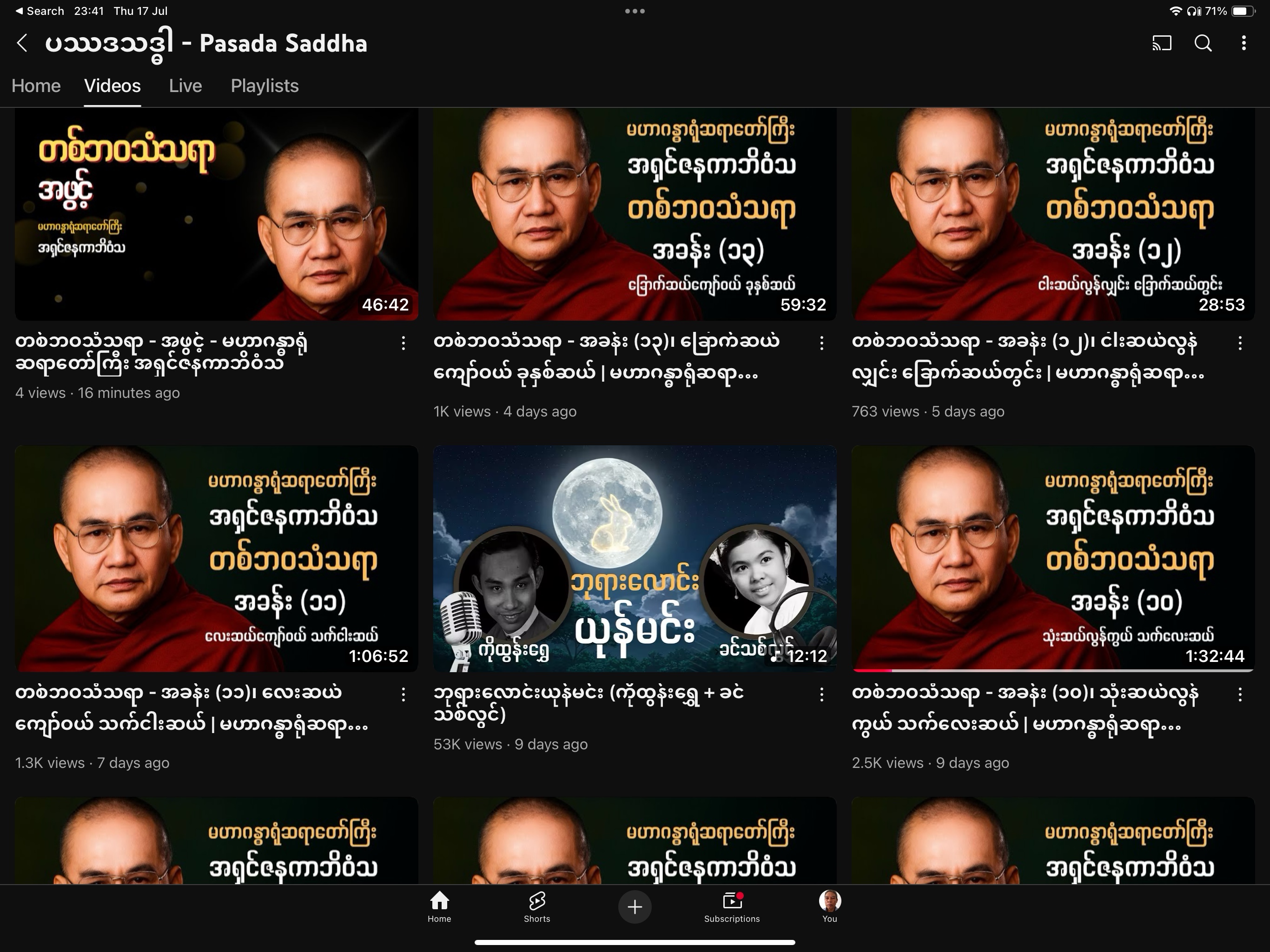Screen dimensions: 1270x952
Task: Switch to the Live tab
Action: click(x=185, y=86)
